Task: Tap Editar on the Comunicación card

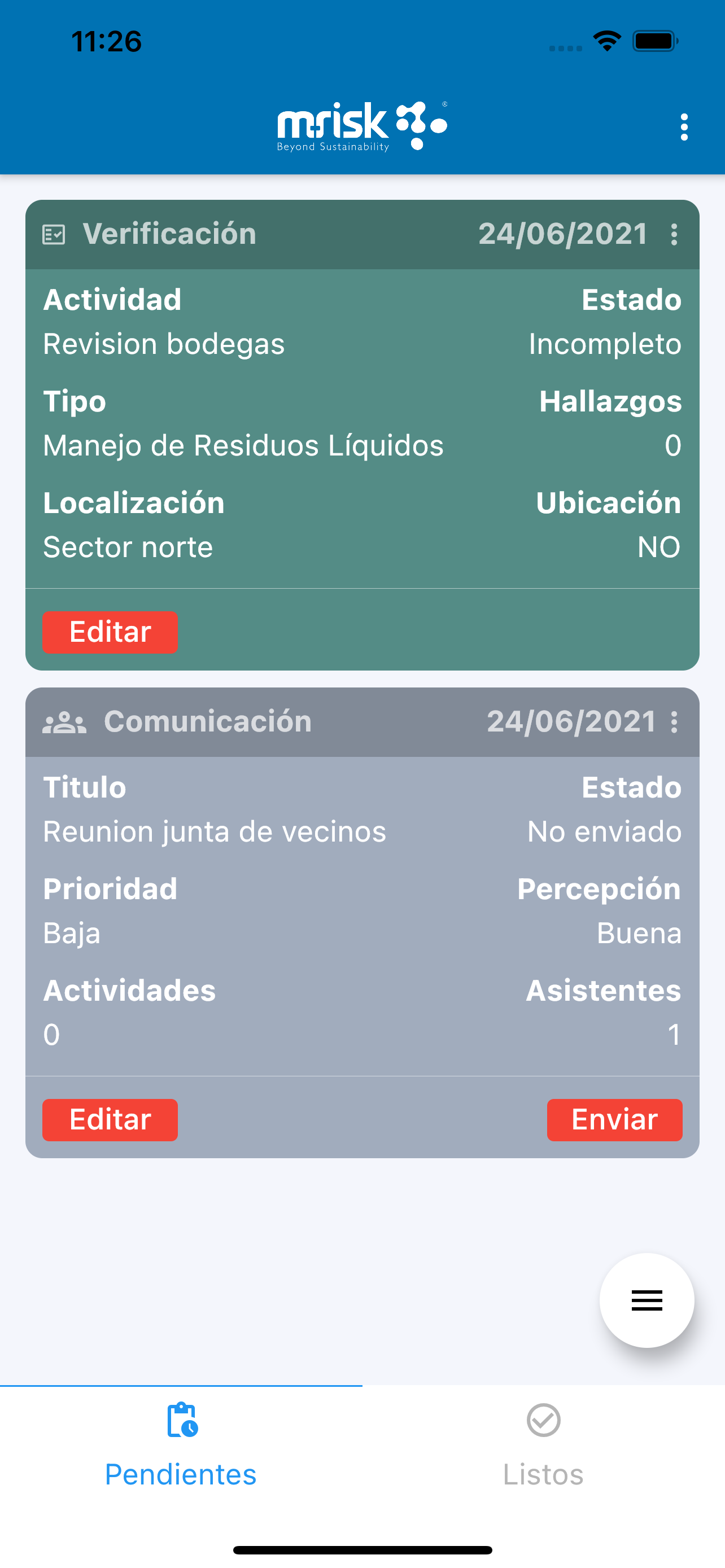Action: 110,1119
